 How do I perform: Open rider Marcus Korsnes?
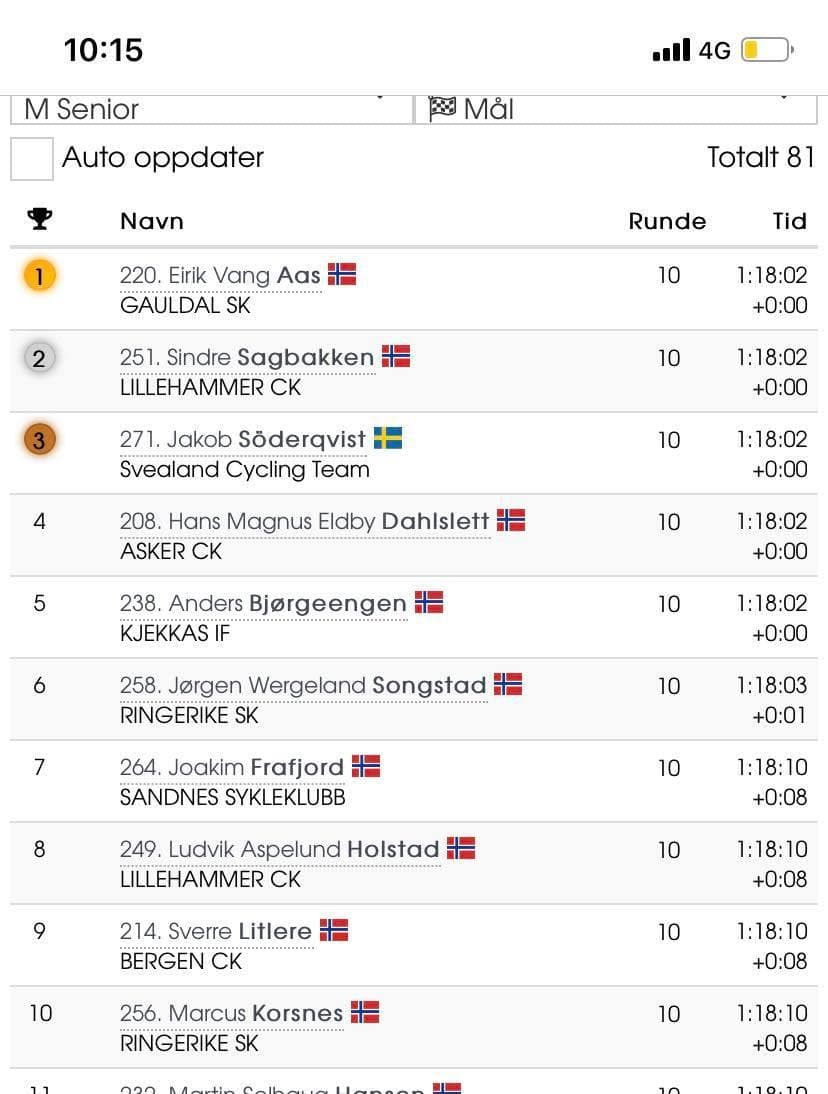point(231,1013)
